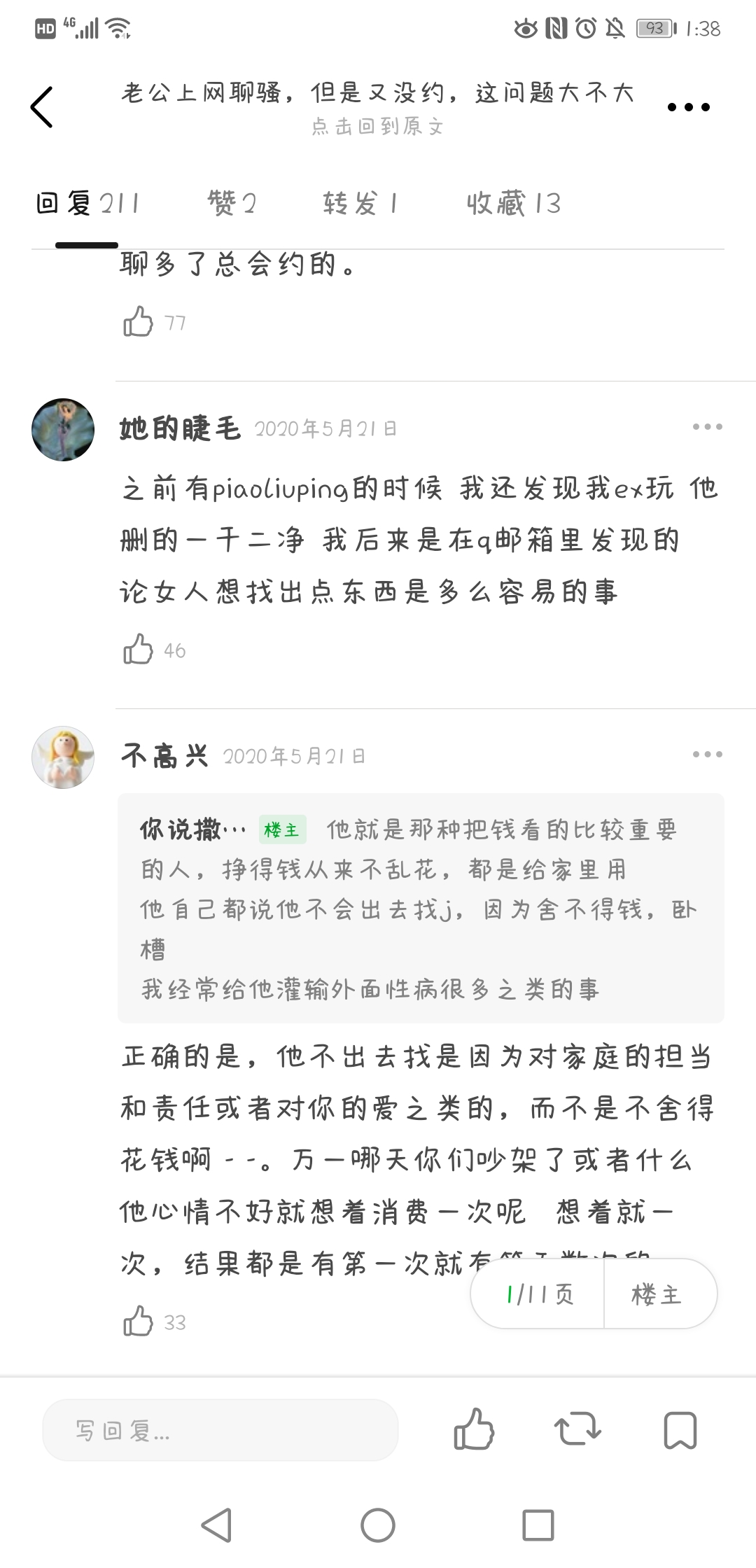Tap 点击回到原文 to return to original post
The height and width of the screenshot is (1568, 756).
coord(378,127)
